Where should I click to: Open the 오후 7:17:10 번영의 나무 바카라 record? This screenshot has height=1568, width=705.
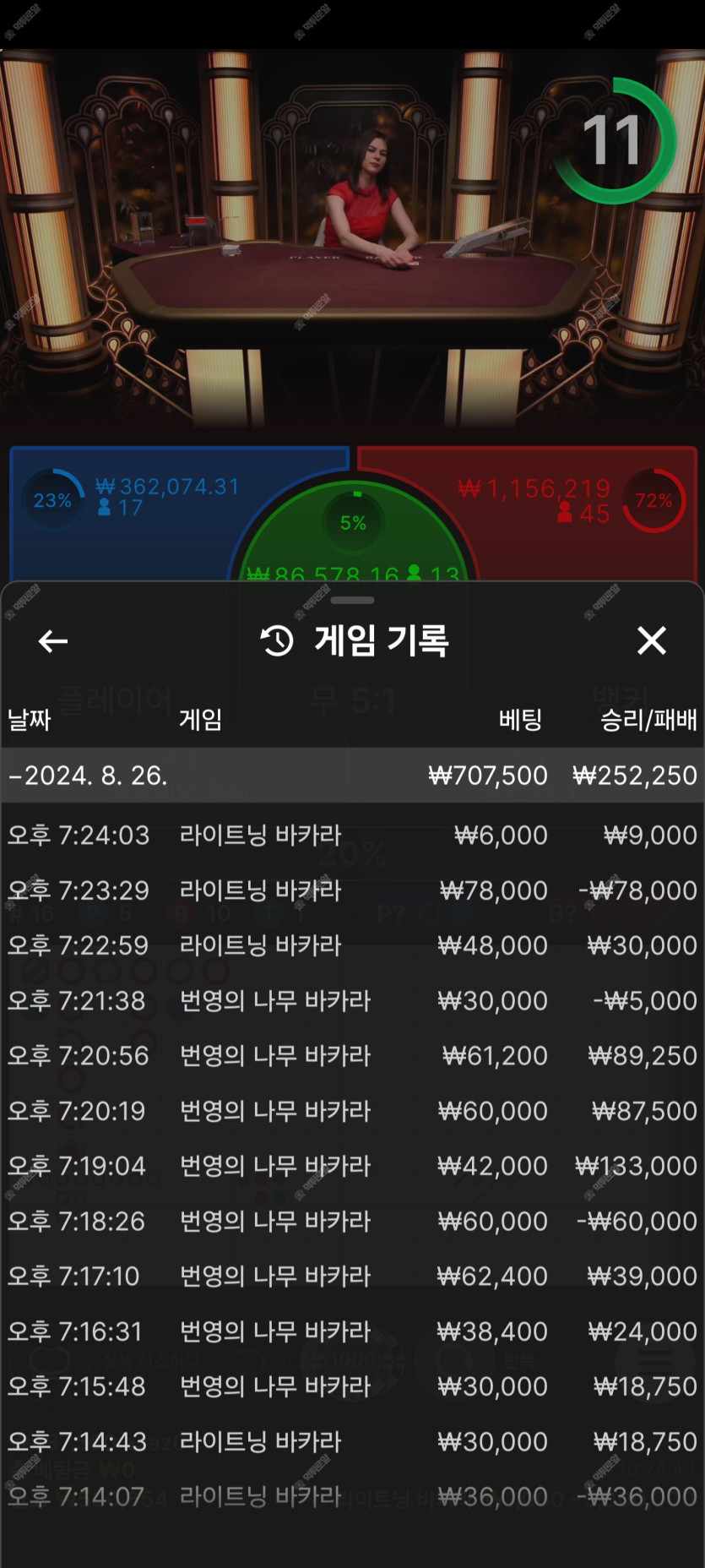[352, 1276]
